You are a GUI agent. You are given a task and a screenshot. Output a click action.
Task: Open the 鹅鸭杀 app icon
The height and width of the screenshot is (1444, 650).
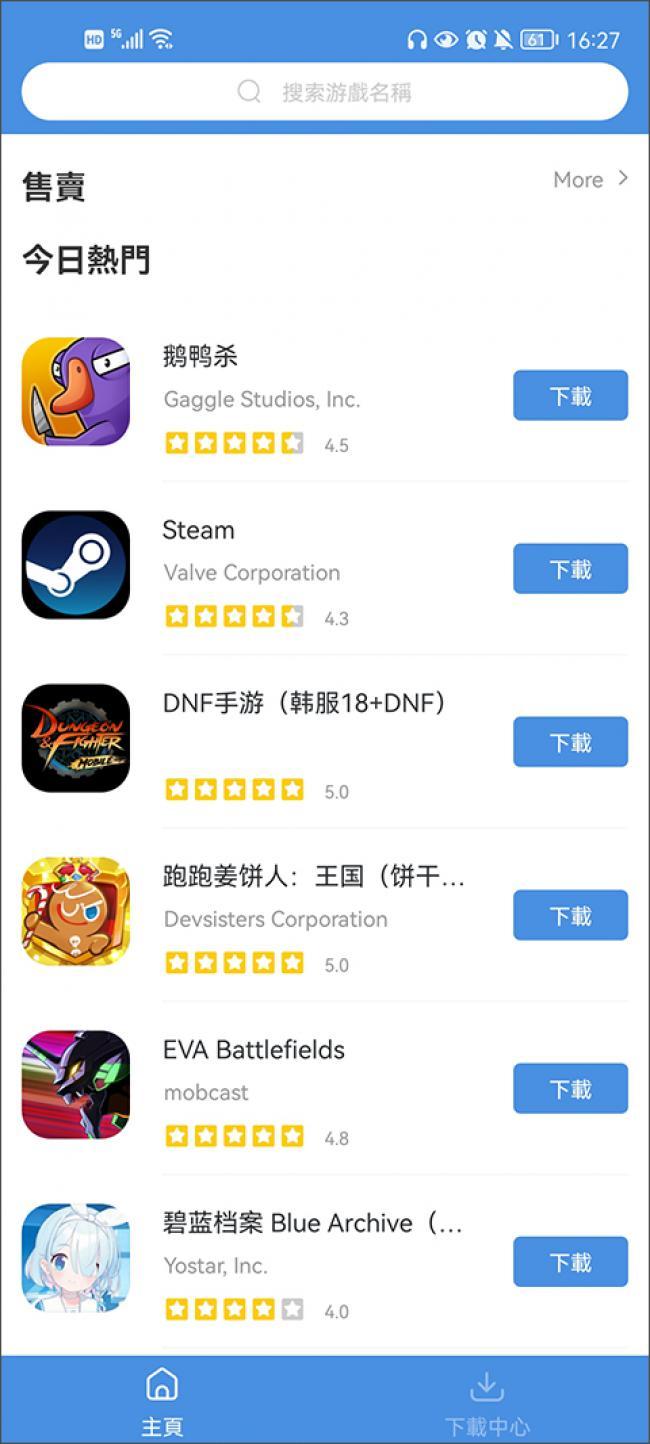click(76, 392)
